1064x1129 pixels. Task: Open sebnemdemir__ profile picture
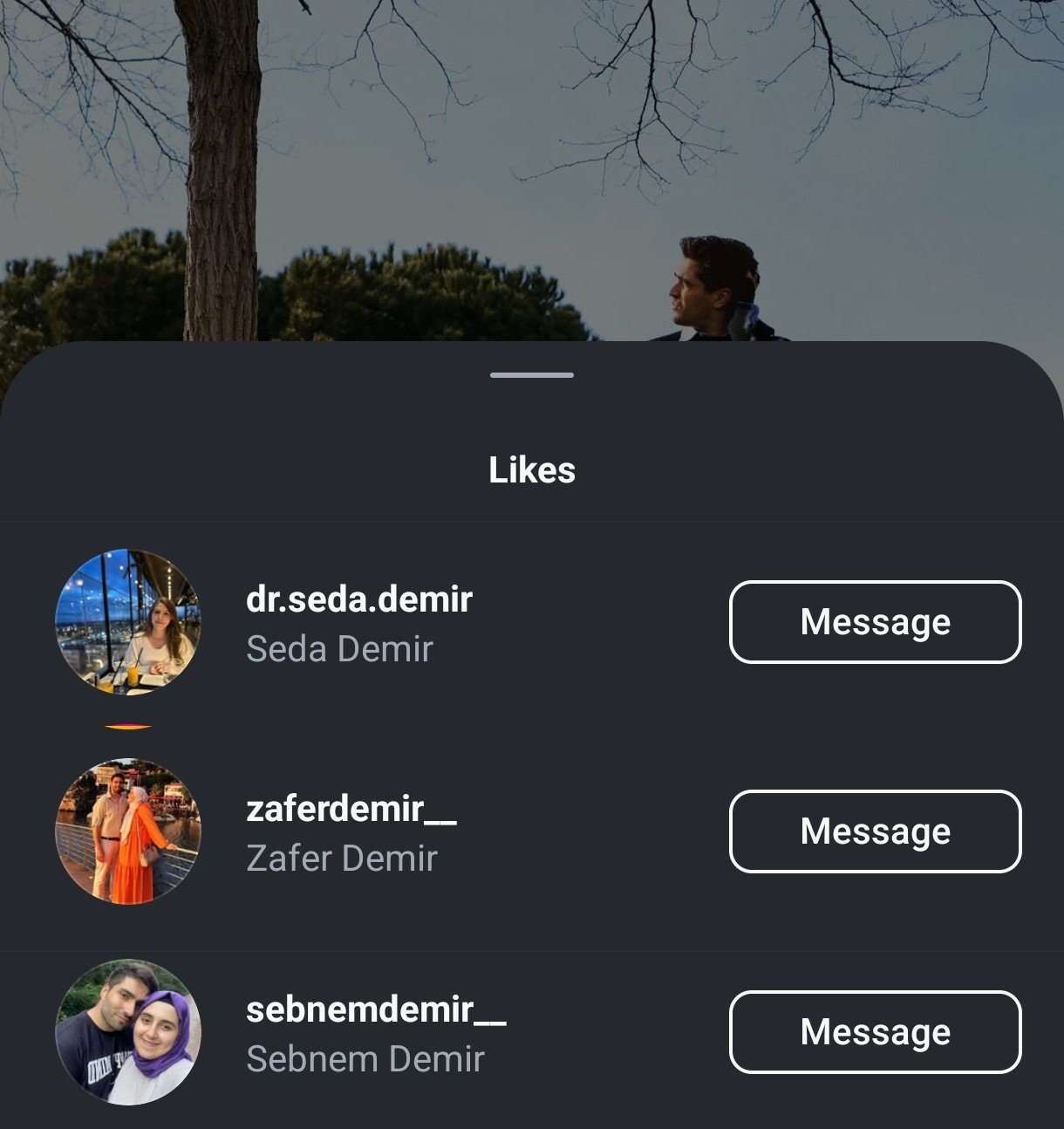point(128,1032)
